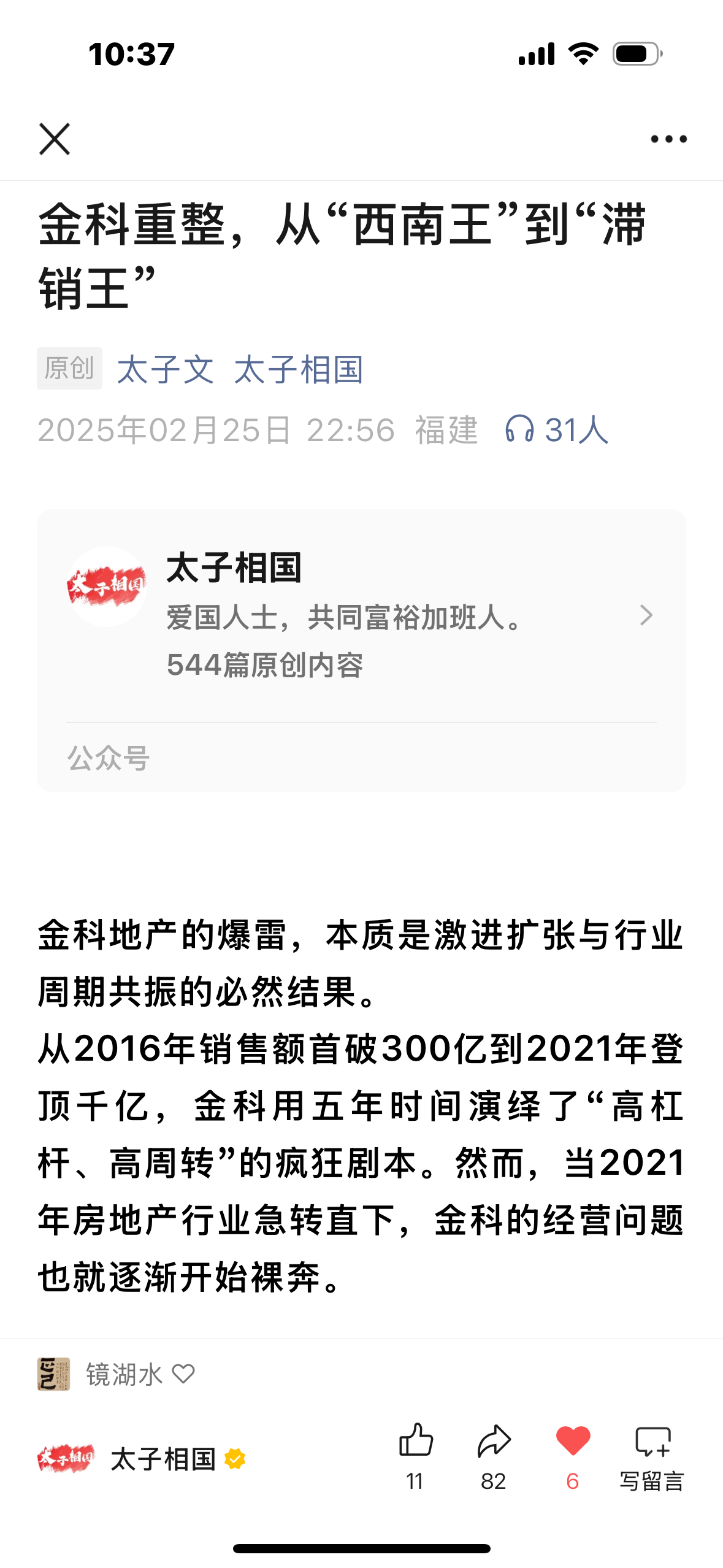The height and width of the screenshot is (1568, 723).
Task: Open the 太子相国 logo in the account card
Action: (108, 590)
